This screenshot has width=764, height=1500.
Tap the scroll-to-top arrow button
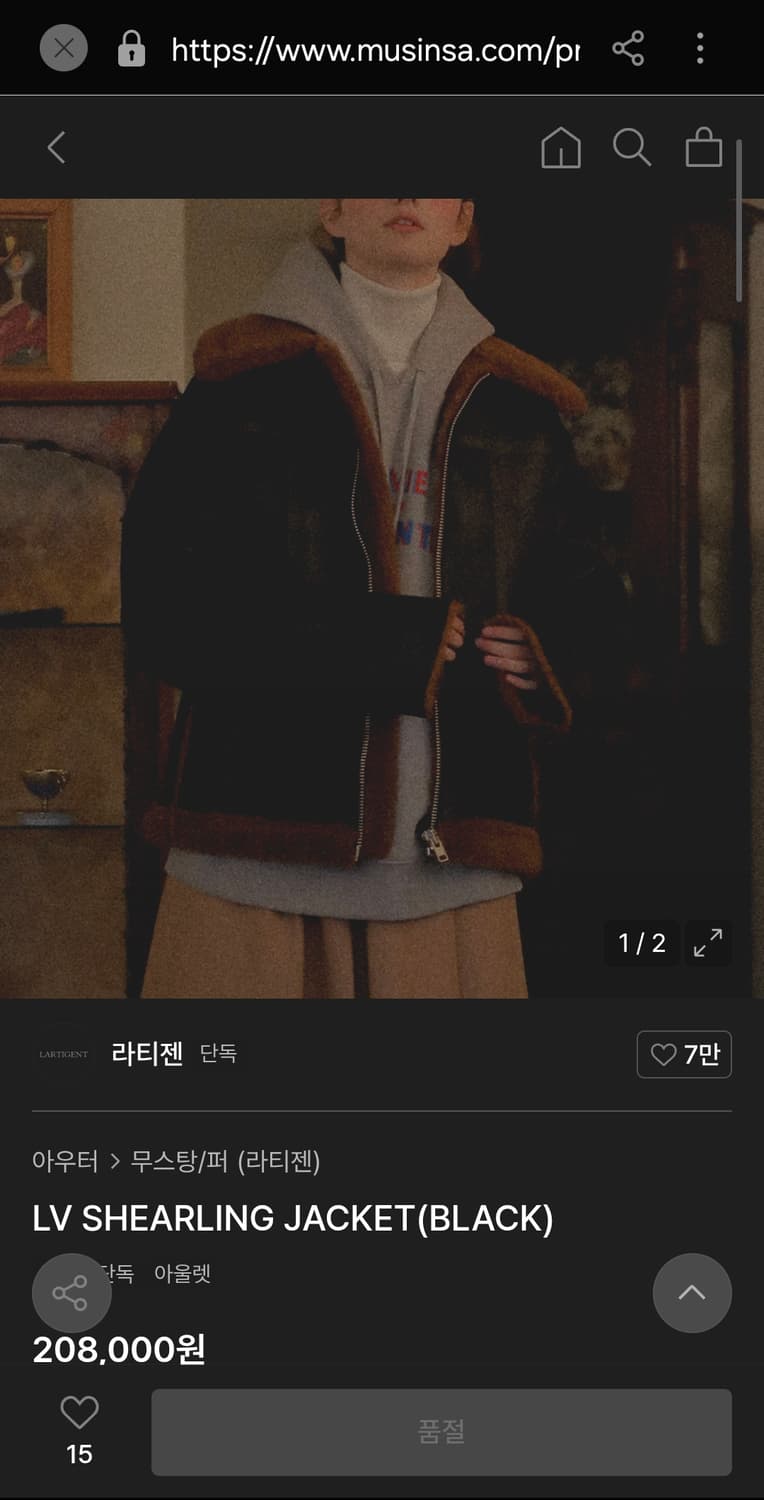[692, 1293]
